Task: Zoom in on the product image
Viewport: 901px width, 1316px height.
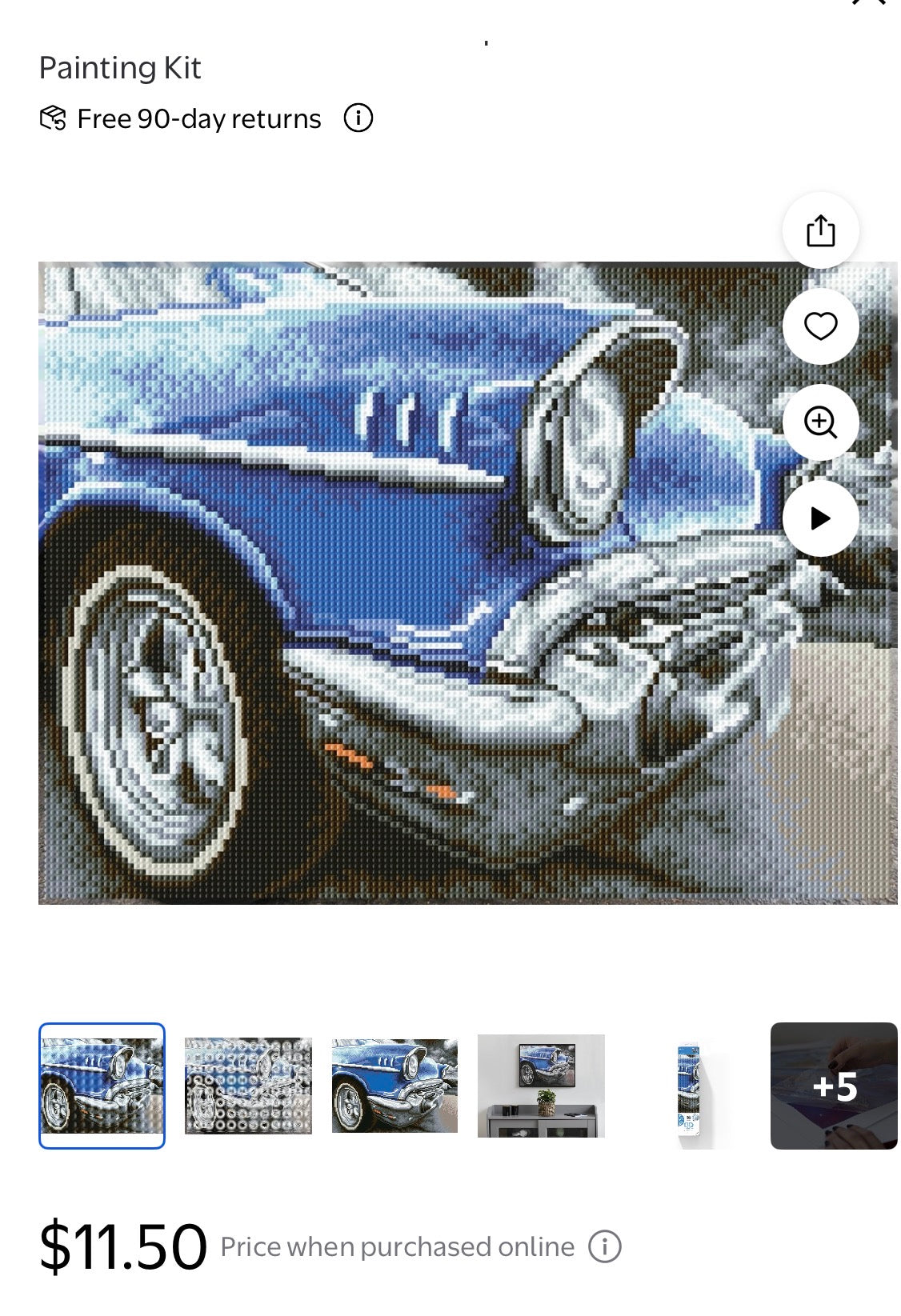Action: coord(820,422)
